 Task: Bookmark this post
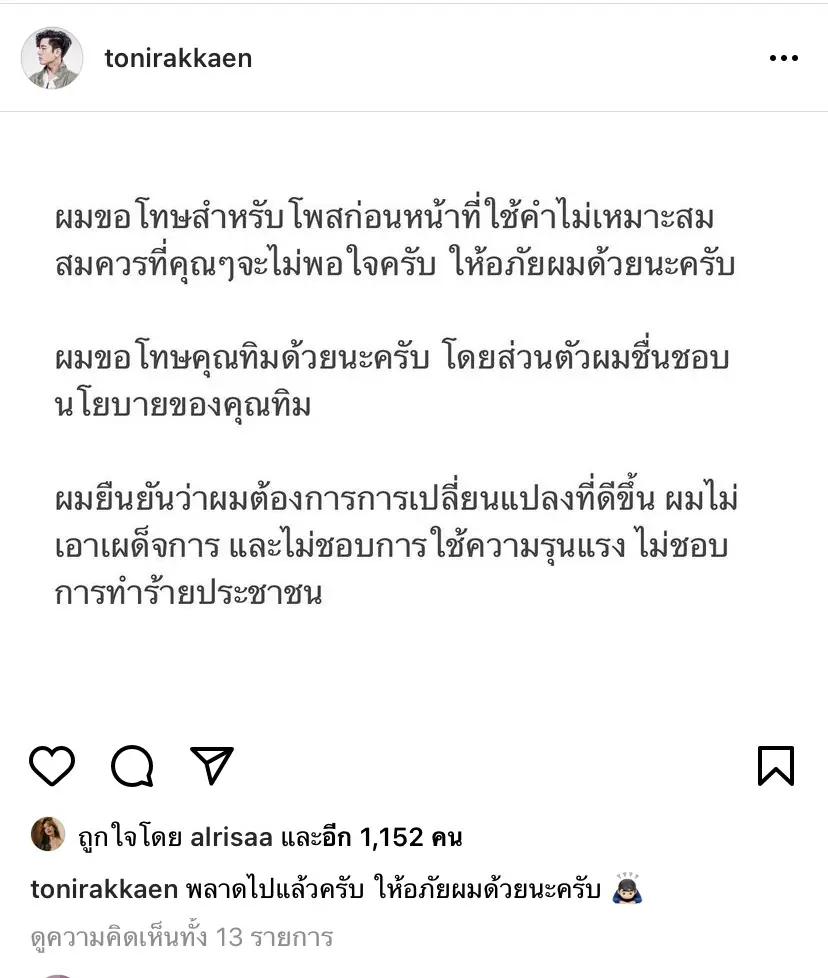[775, 766]
